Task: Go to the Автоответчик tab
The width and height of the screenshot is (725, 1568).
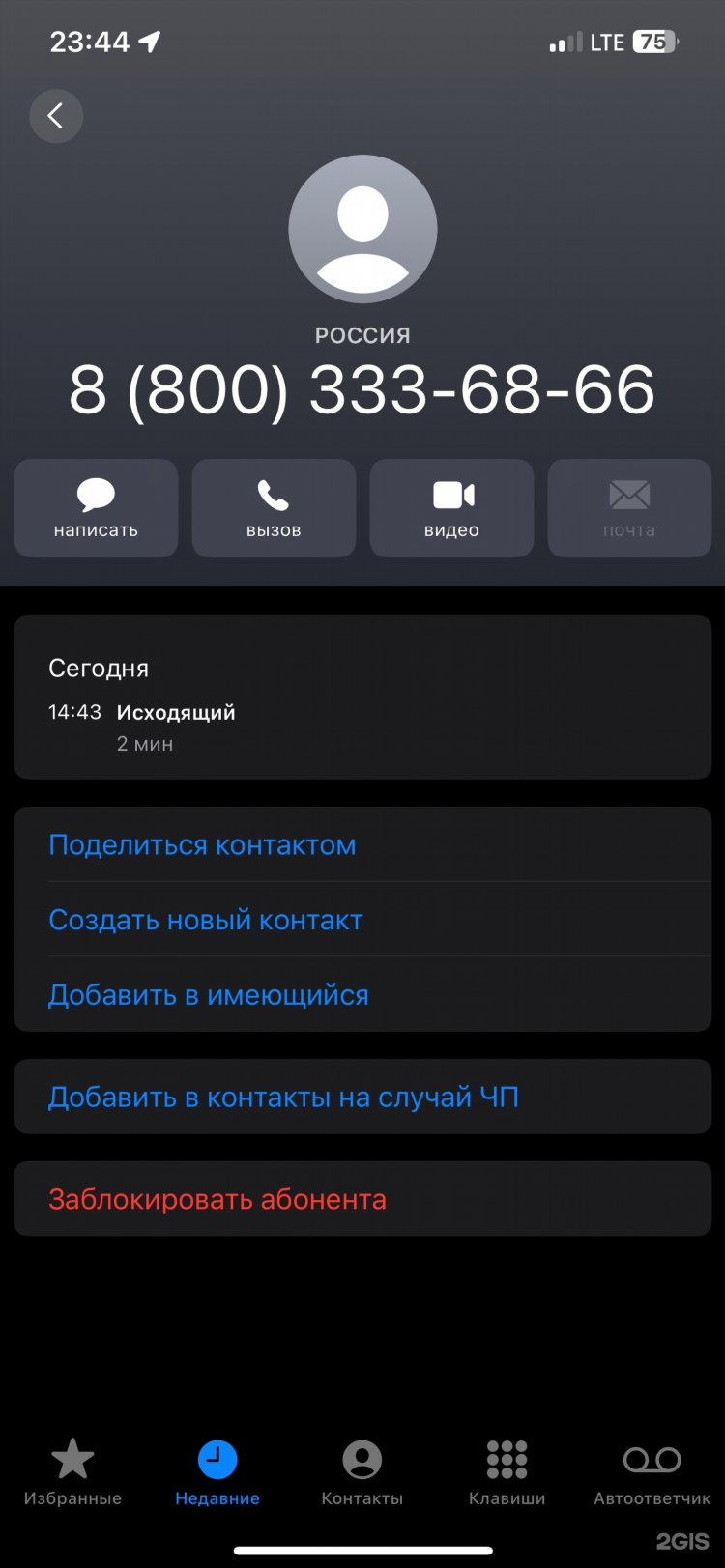Action: [x=652, y=1472]
